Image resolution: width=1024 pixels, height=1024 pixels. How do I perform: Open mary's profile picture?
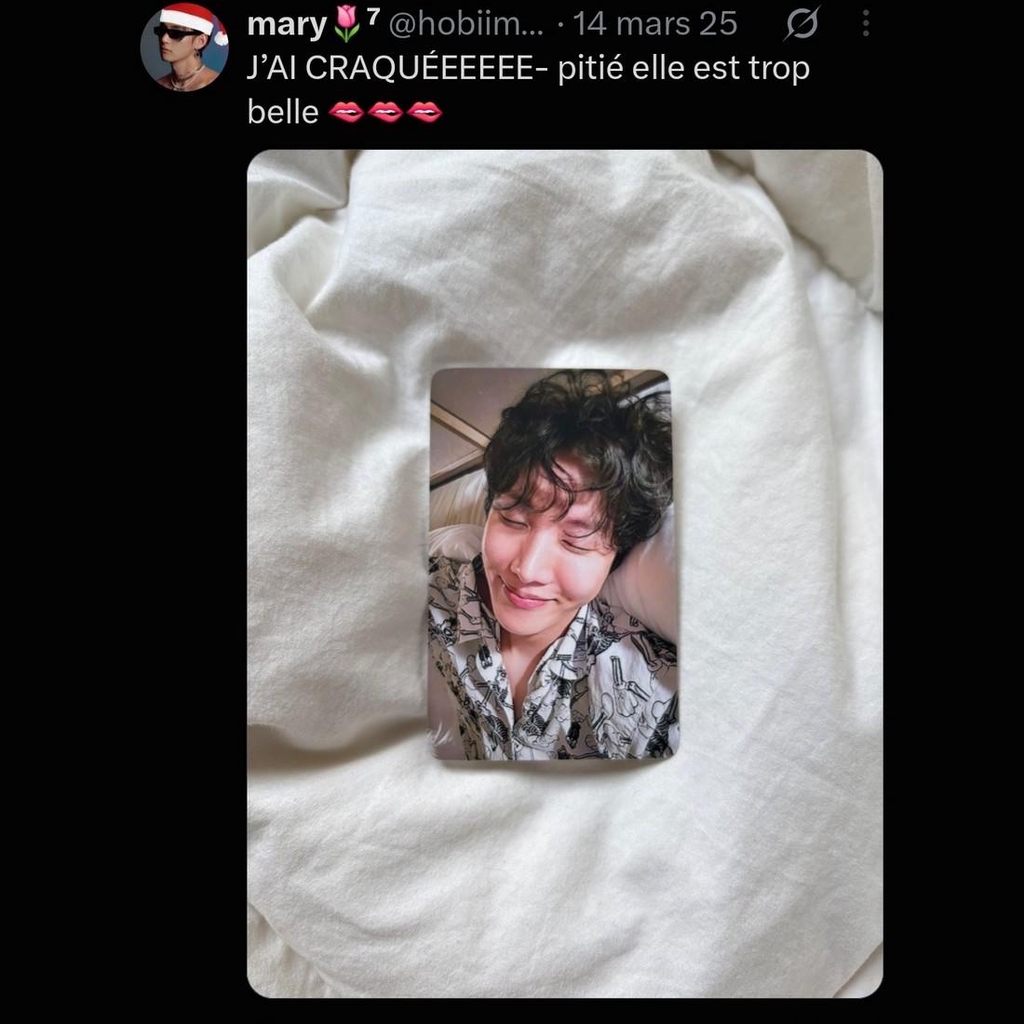(x=184, y=46)
